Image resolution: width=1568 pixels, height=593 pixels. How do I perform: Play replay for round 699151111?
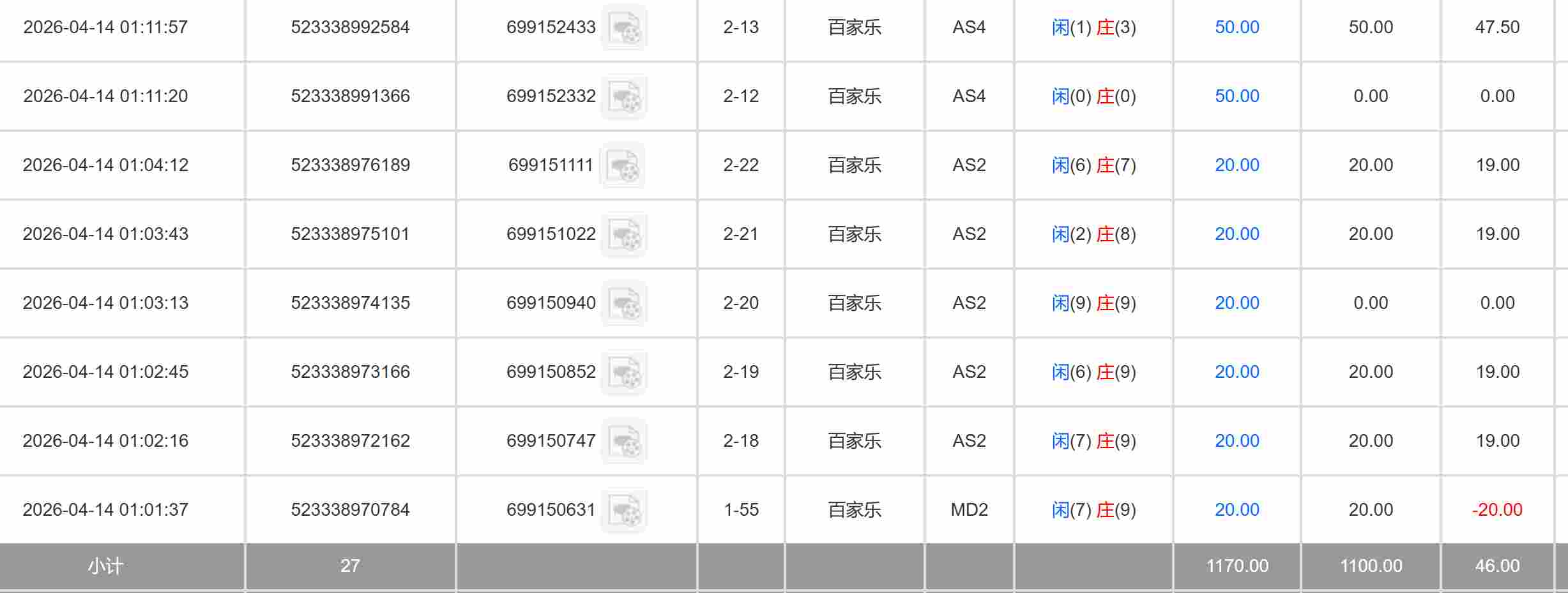(x=622, y=165)
